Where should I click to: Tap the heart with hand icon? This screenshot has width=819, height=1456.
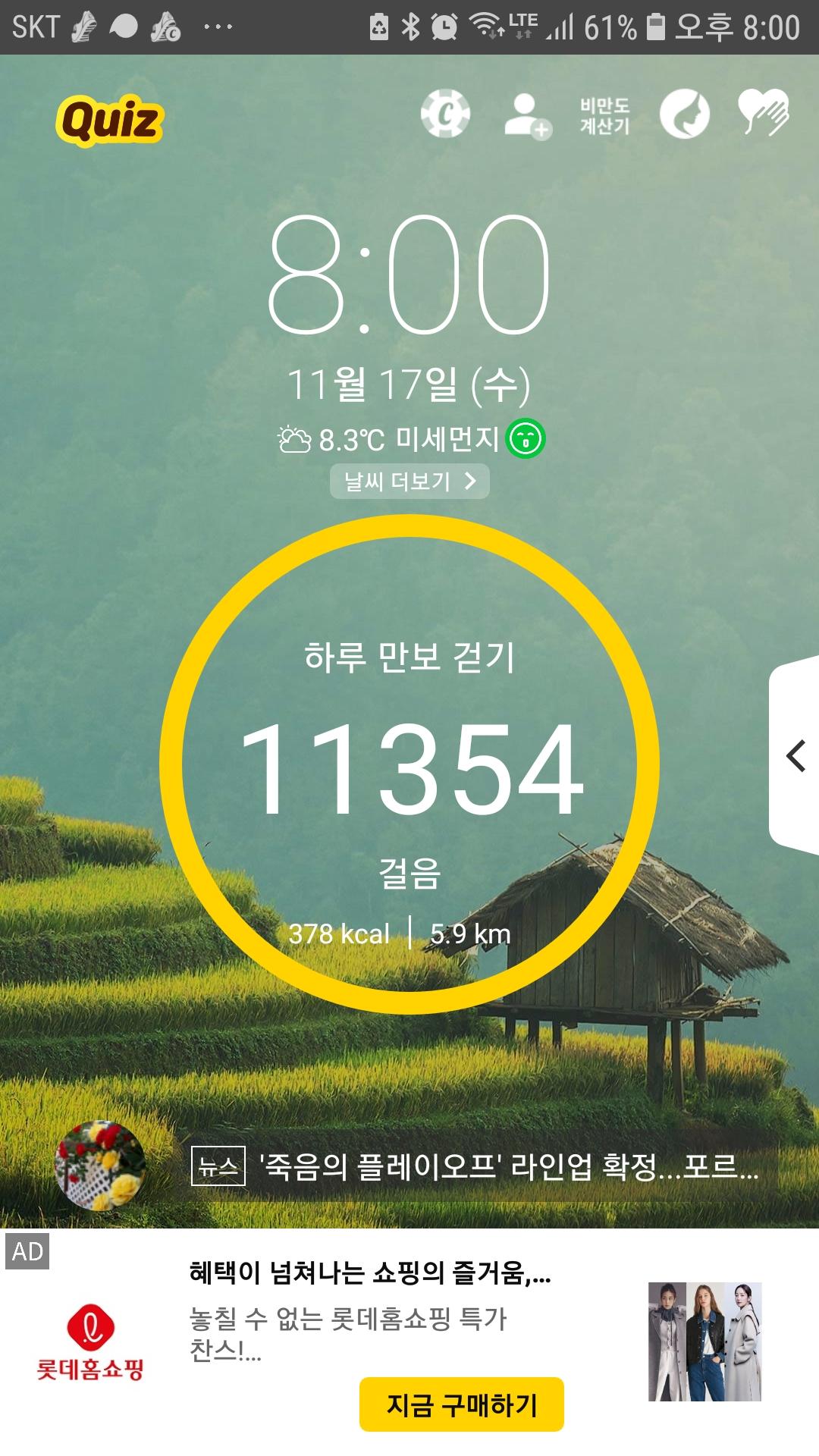pyautogui.click(x=763, y=114)
